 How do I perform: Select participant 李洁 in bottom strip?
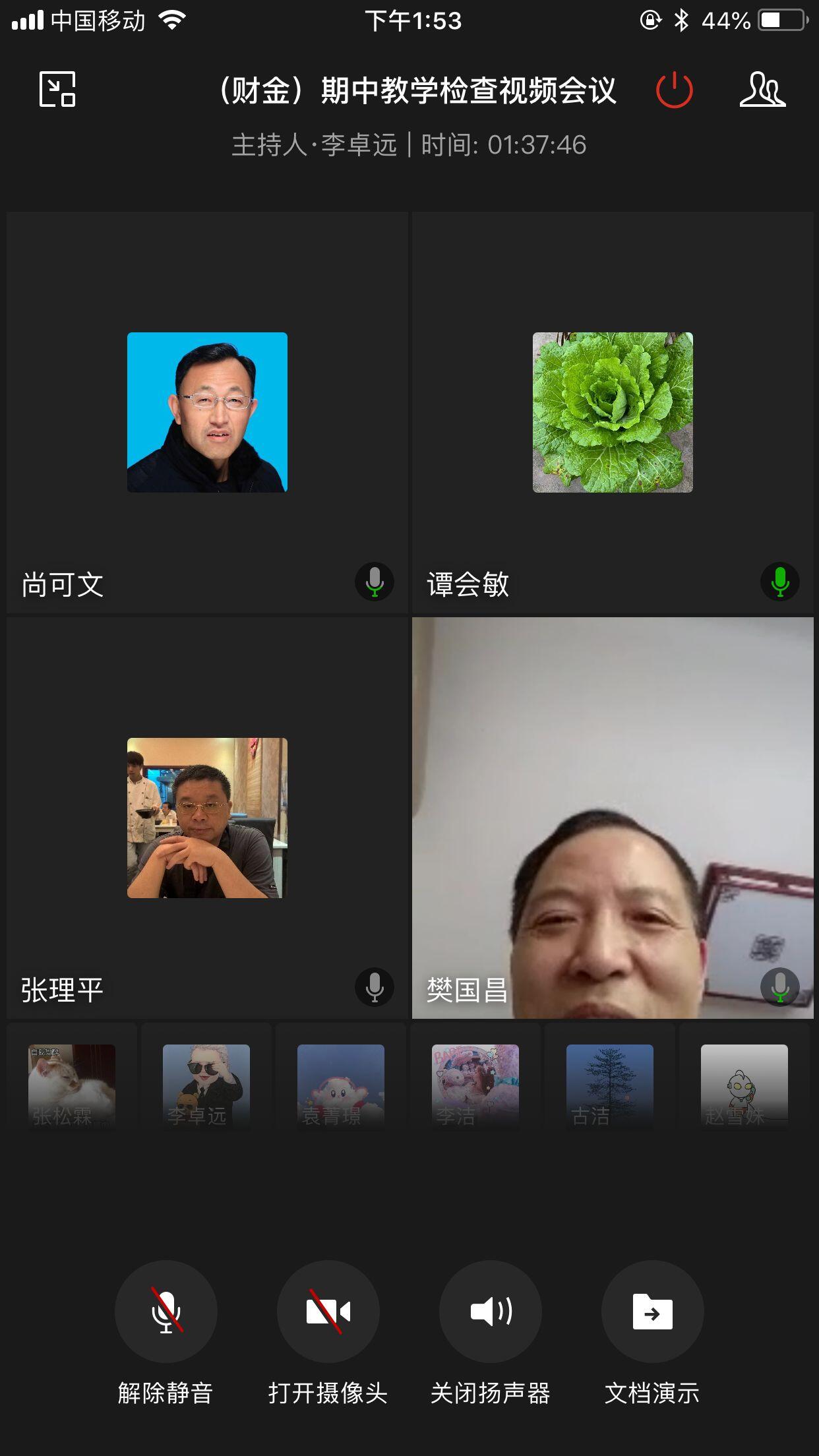(475, 1085)
